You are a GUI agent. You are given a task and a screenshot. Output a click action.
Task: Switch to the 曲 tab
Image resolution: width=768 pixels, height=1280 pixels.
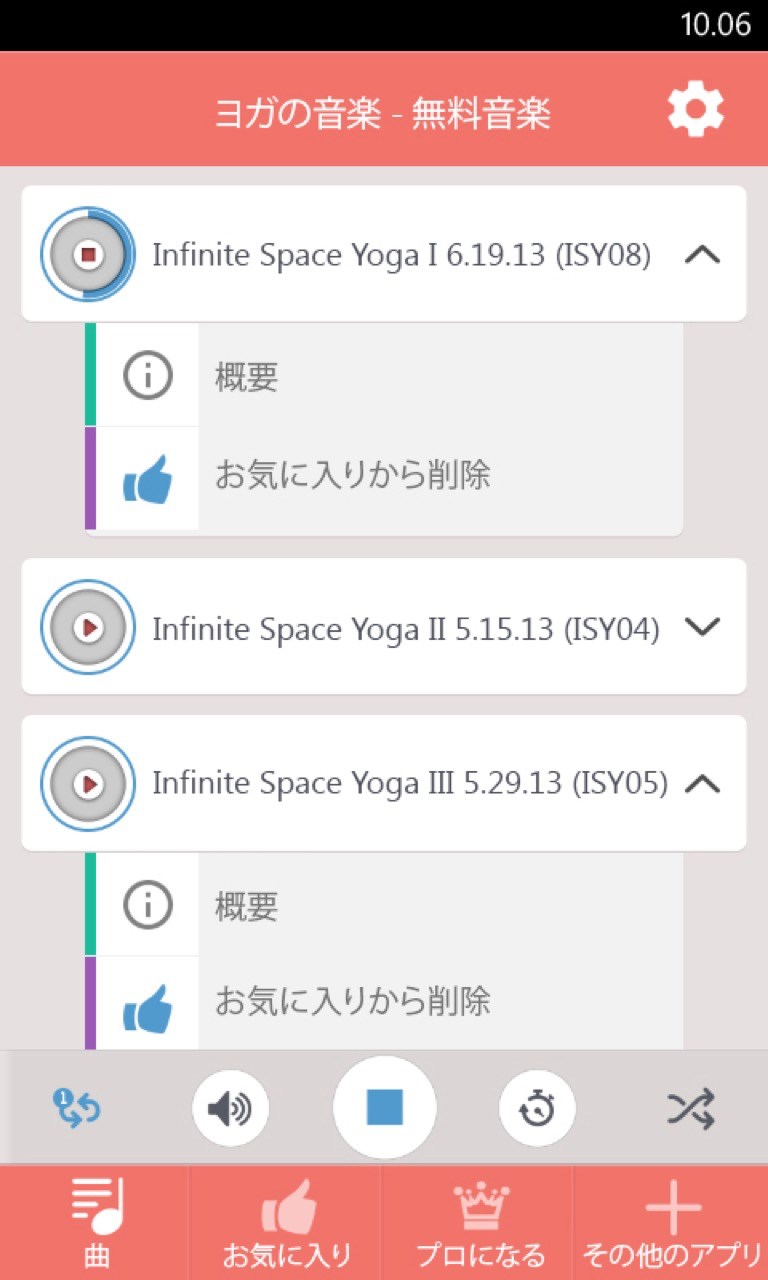[x=95, y=1218]
